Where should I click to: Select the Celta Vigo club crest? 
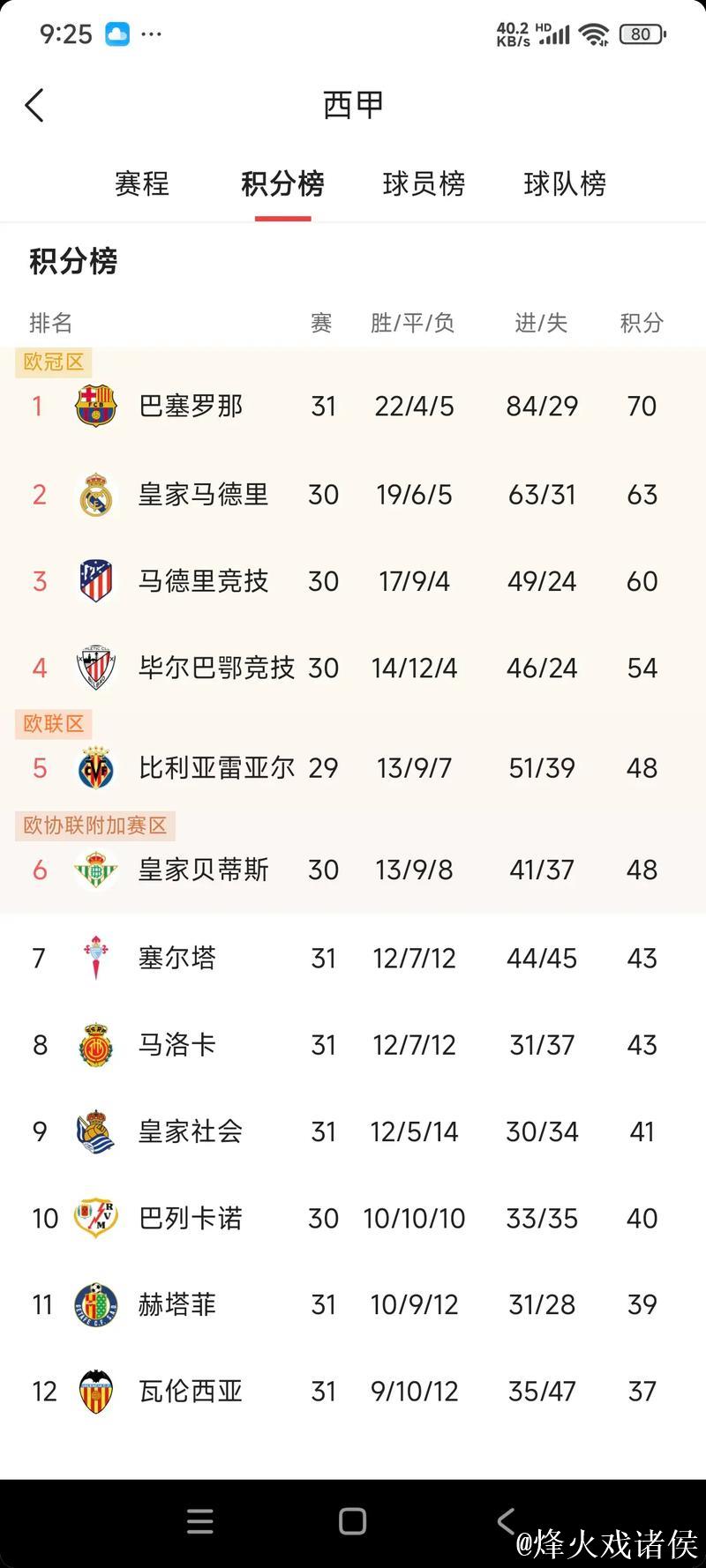[x=95, y=957]
